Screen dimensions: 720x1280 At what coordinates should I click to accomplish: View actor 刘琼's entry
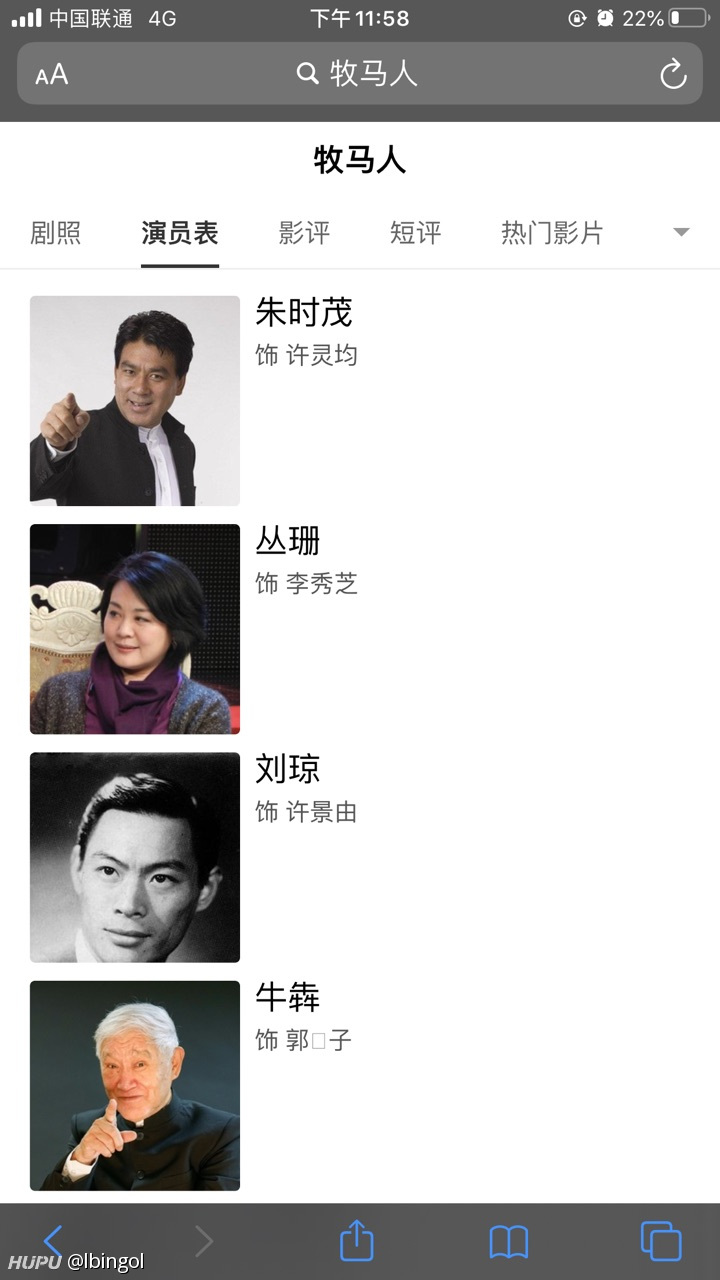coord(360,857)
